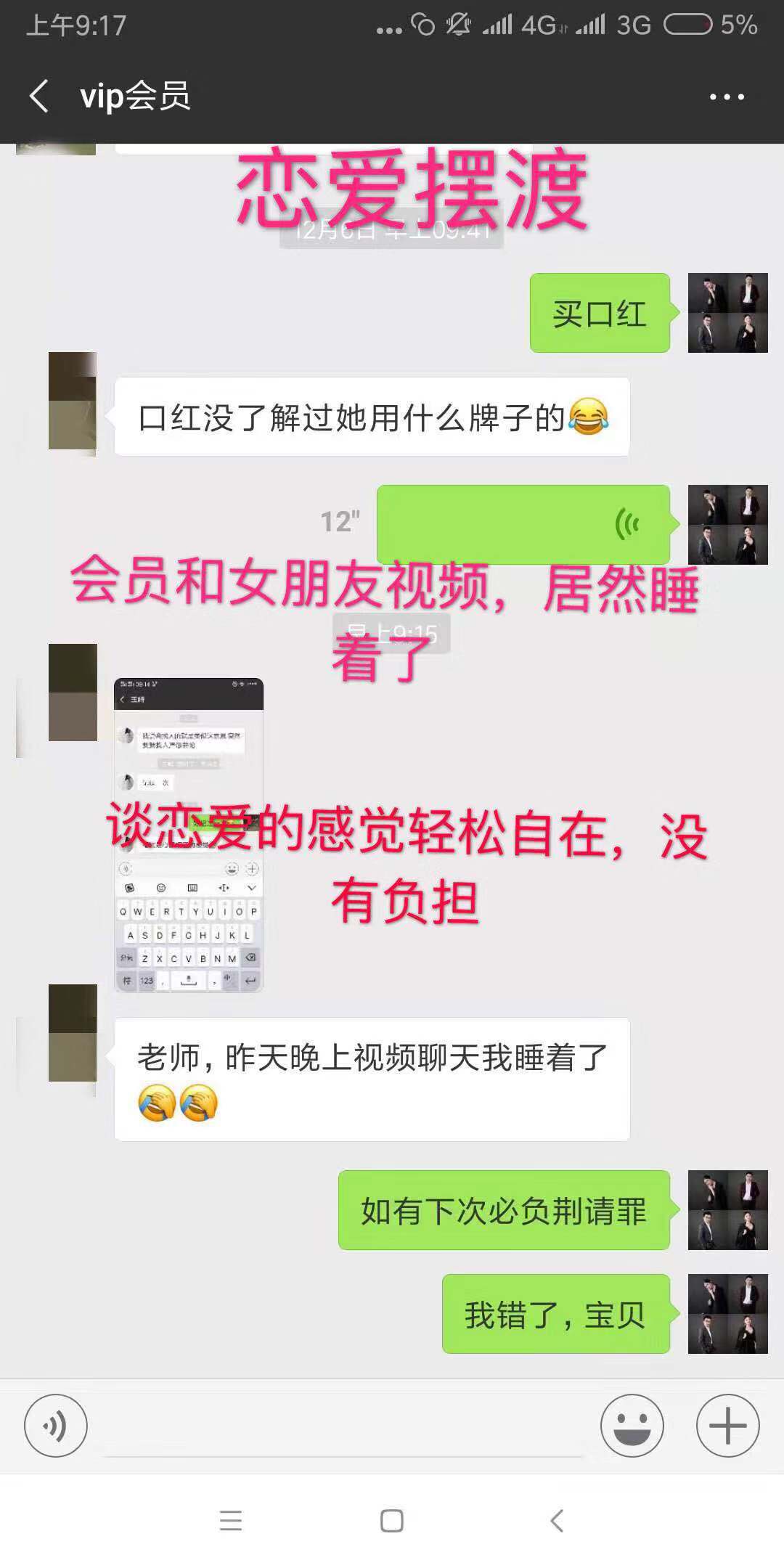Focus the message text field
Image resolution: width=784 pixels, height=1568 pixels.
[x=343, y=1426]
